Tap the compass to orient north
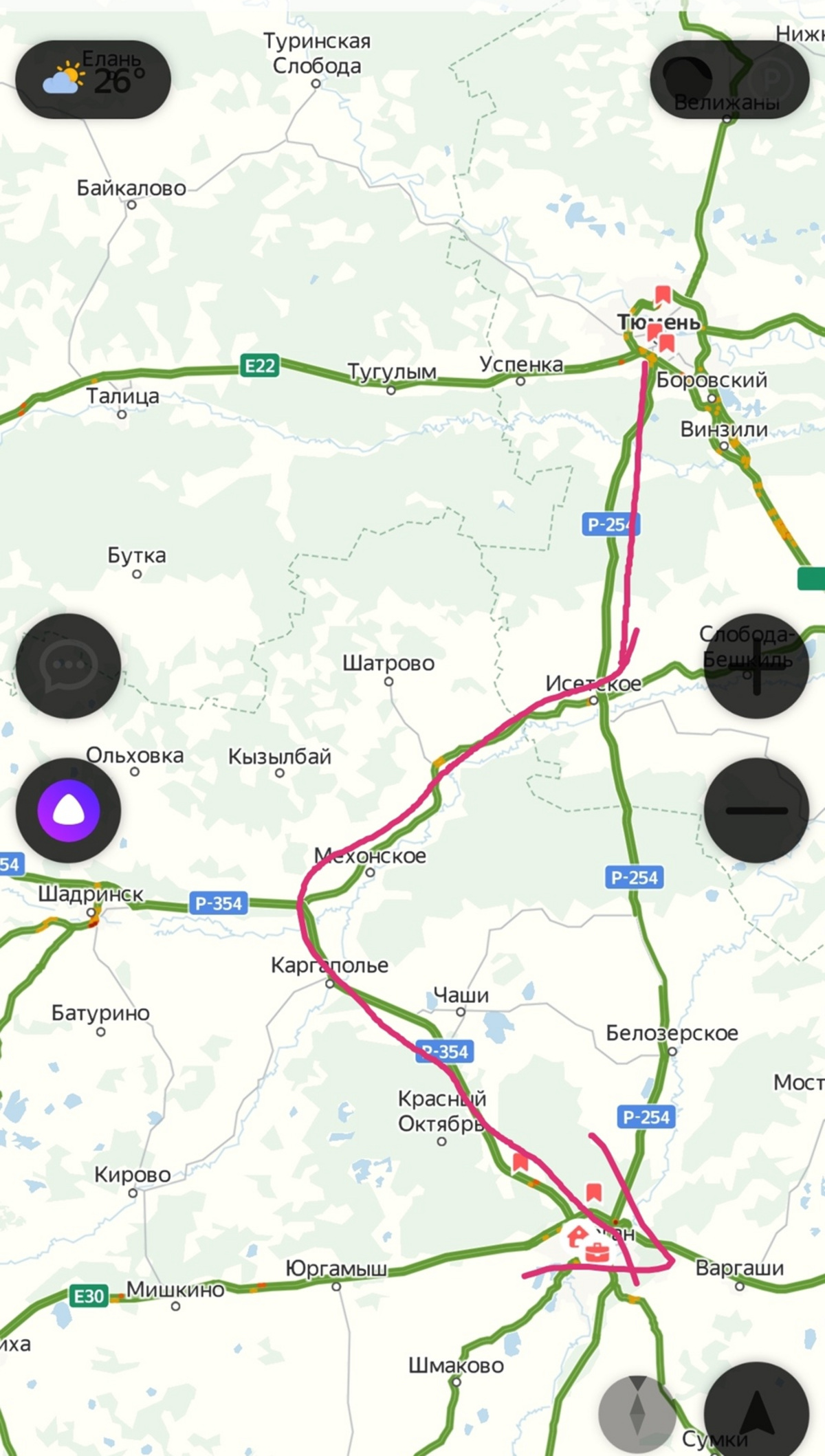 (637, 1413)
